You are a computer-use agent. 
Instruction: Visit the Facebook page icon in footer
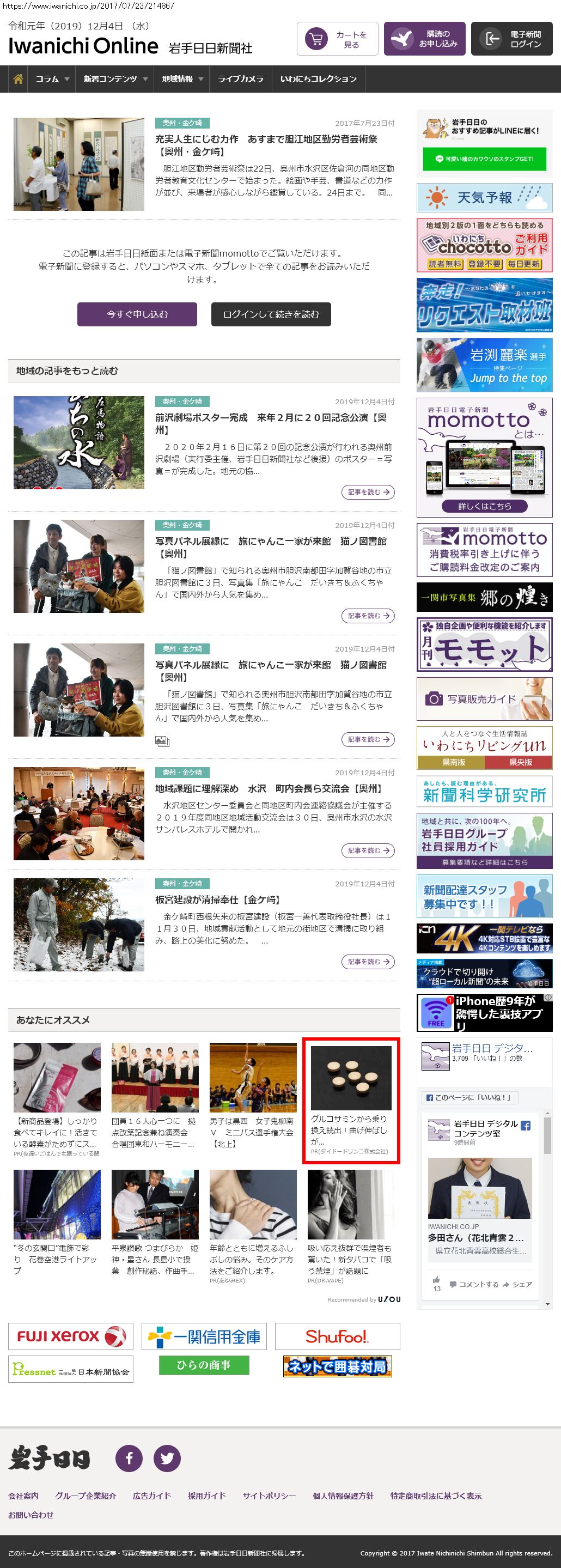click(x=129, y=1458)
